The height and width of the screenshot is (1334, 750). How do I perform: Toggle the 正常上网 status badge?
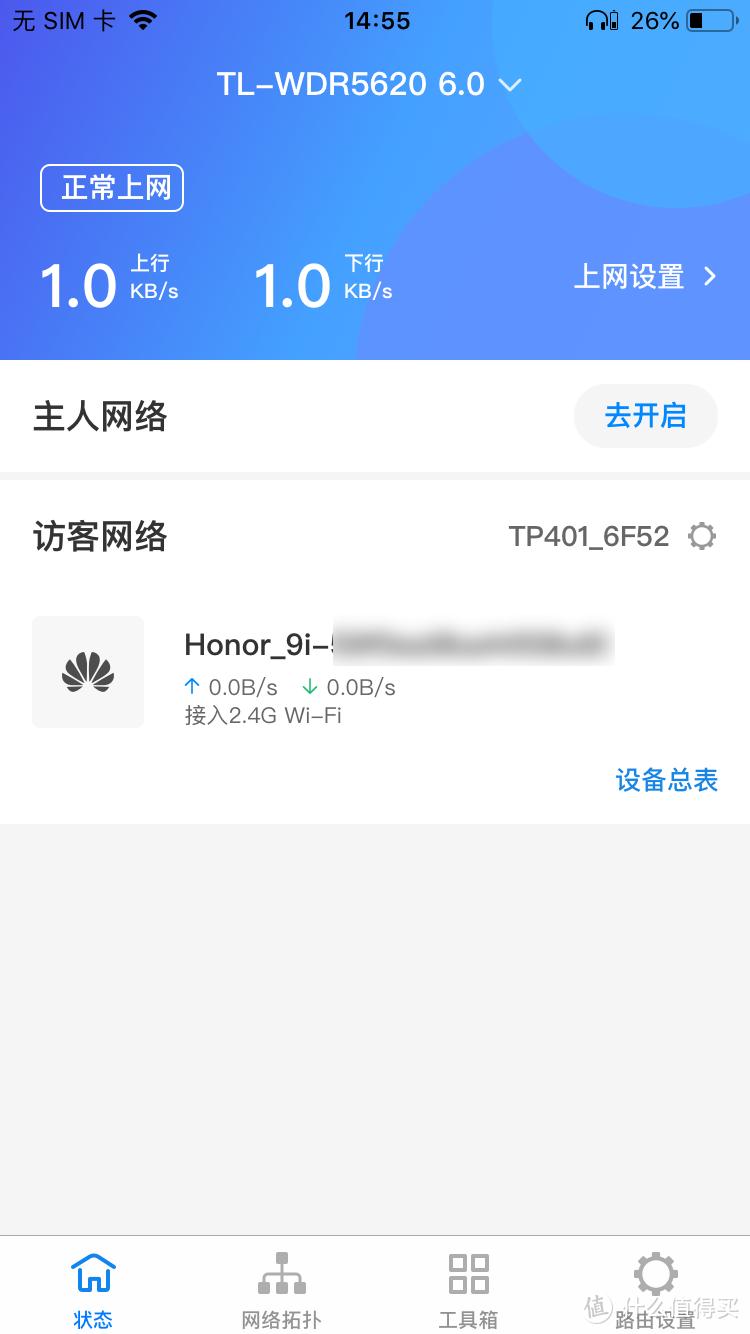(x=111, y=187)
